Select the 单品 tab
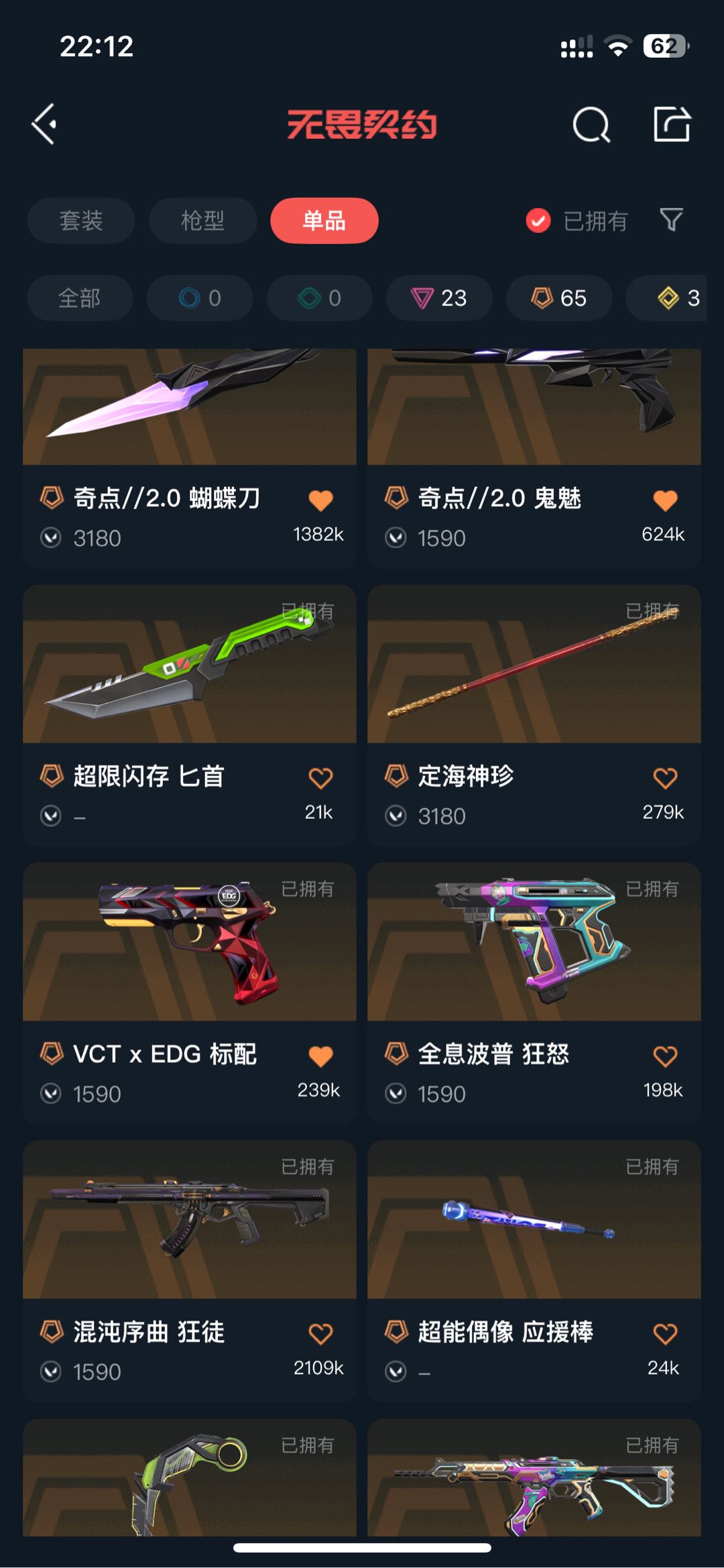 (324, 221)
